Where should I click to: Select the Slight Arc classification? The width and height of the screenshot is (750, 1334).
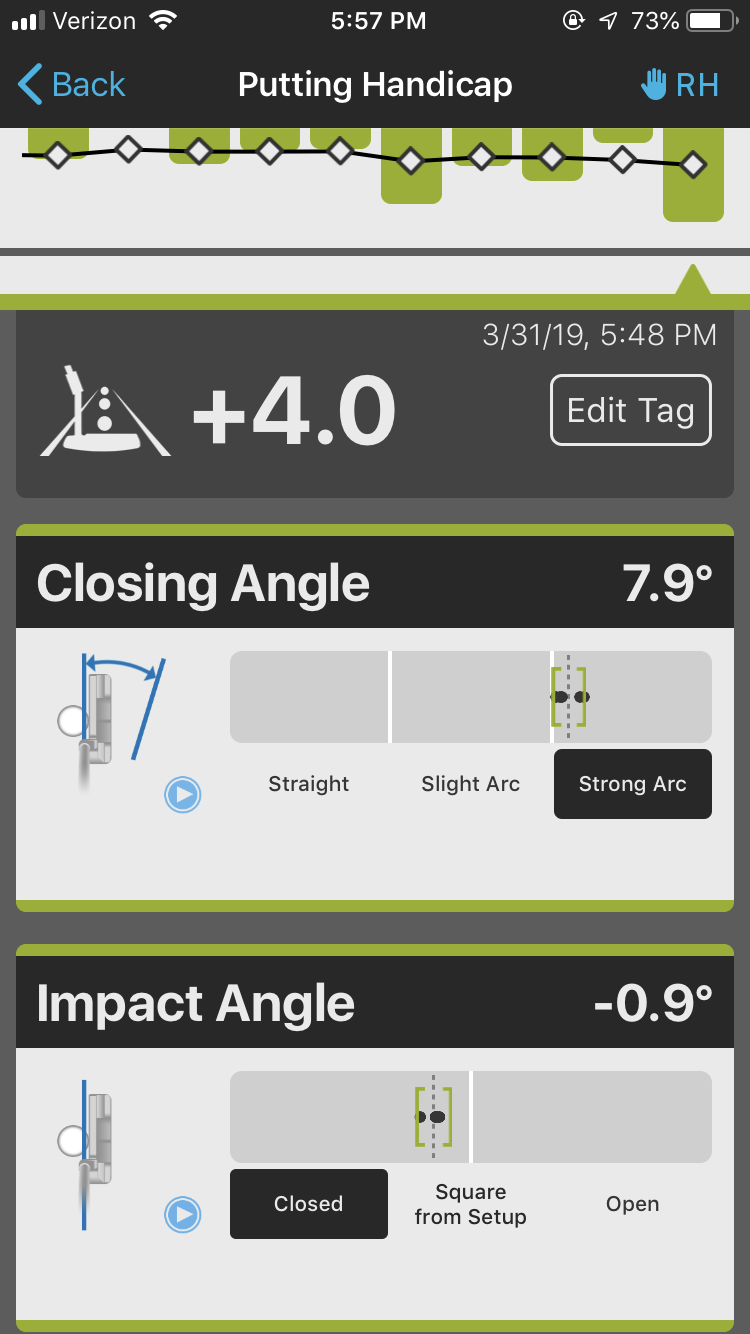470,784
